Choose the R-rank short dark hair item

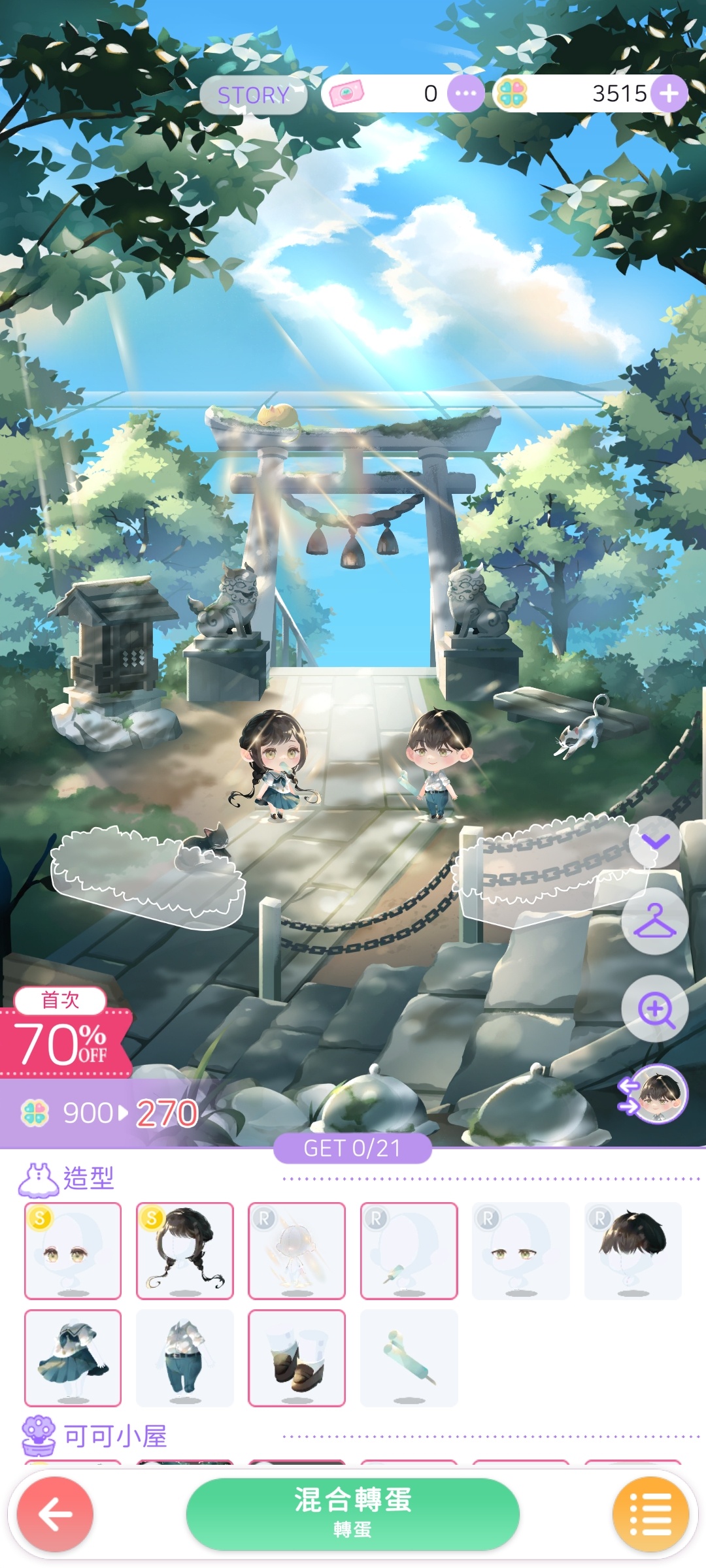coord(633,1250)
